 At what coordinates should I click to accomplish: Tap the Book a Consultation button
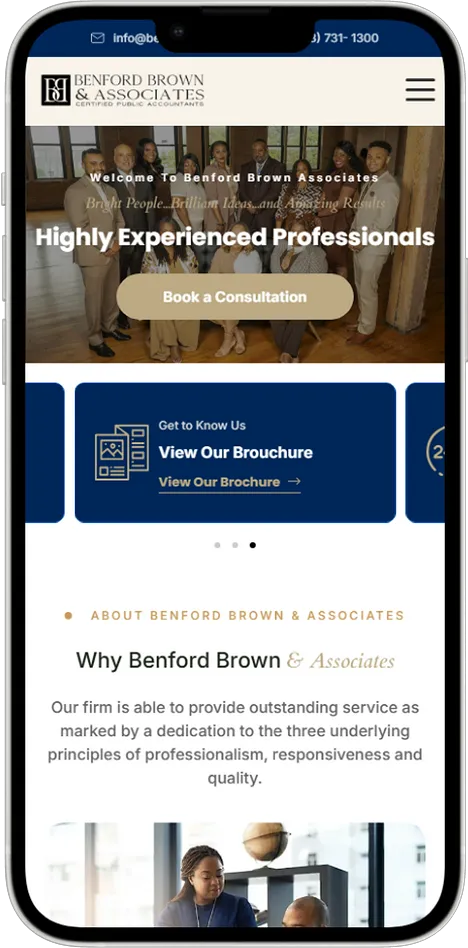[x=235, y=297]
